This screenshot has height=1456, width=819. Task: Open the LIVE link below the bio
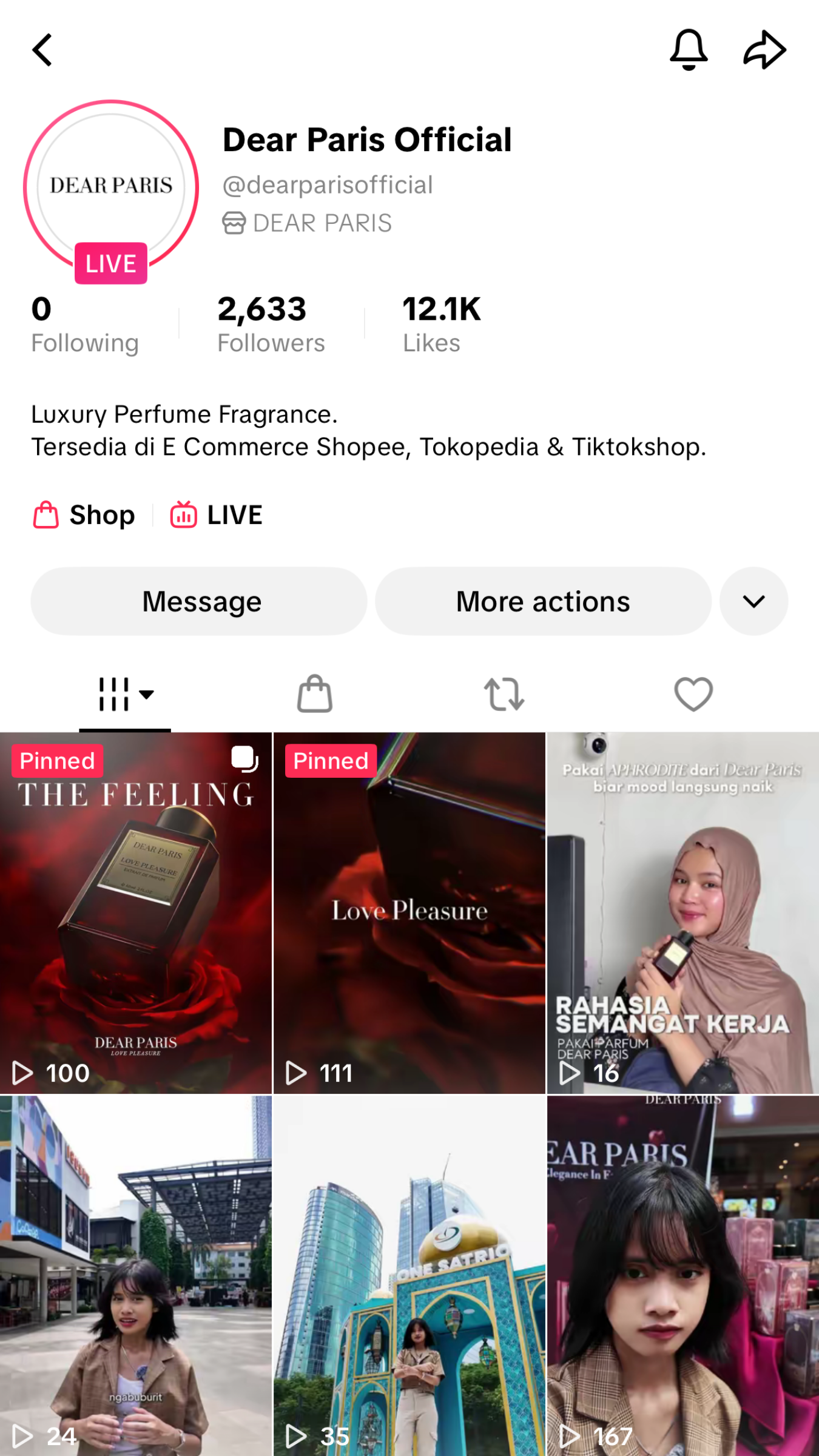tap(217, 515)
